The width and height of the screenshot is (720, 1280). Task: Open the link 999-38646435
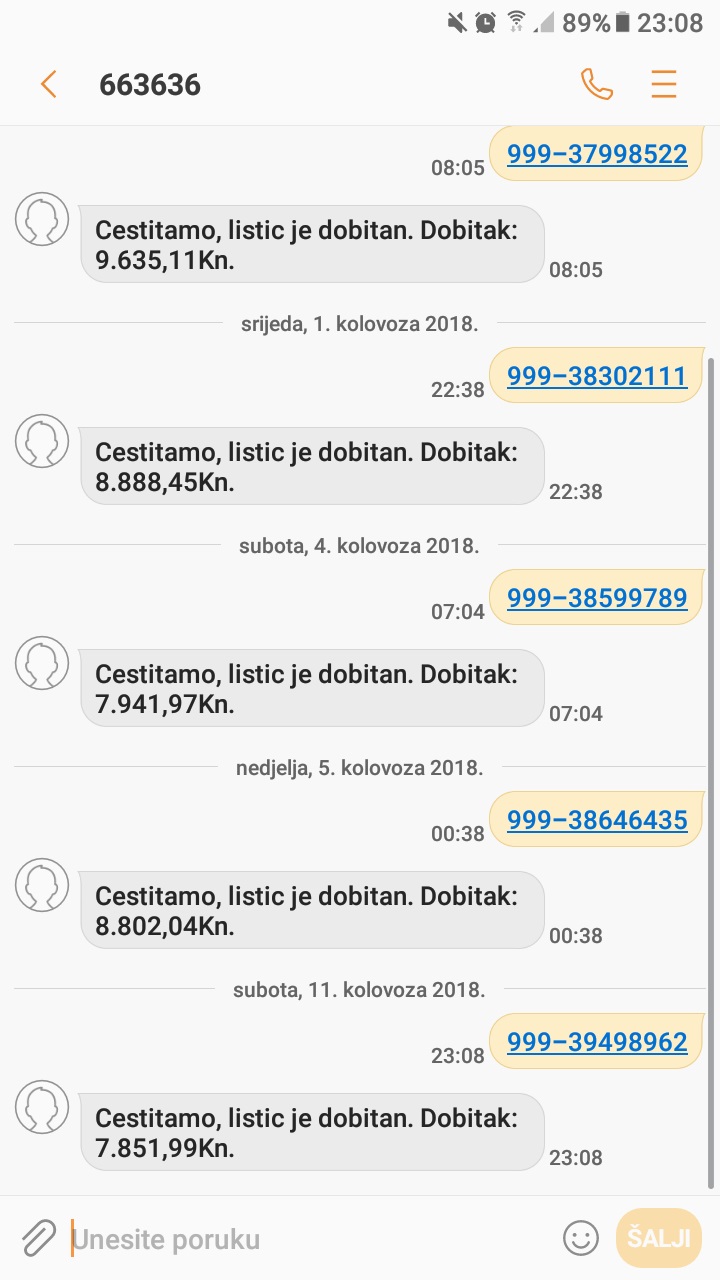597,820
